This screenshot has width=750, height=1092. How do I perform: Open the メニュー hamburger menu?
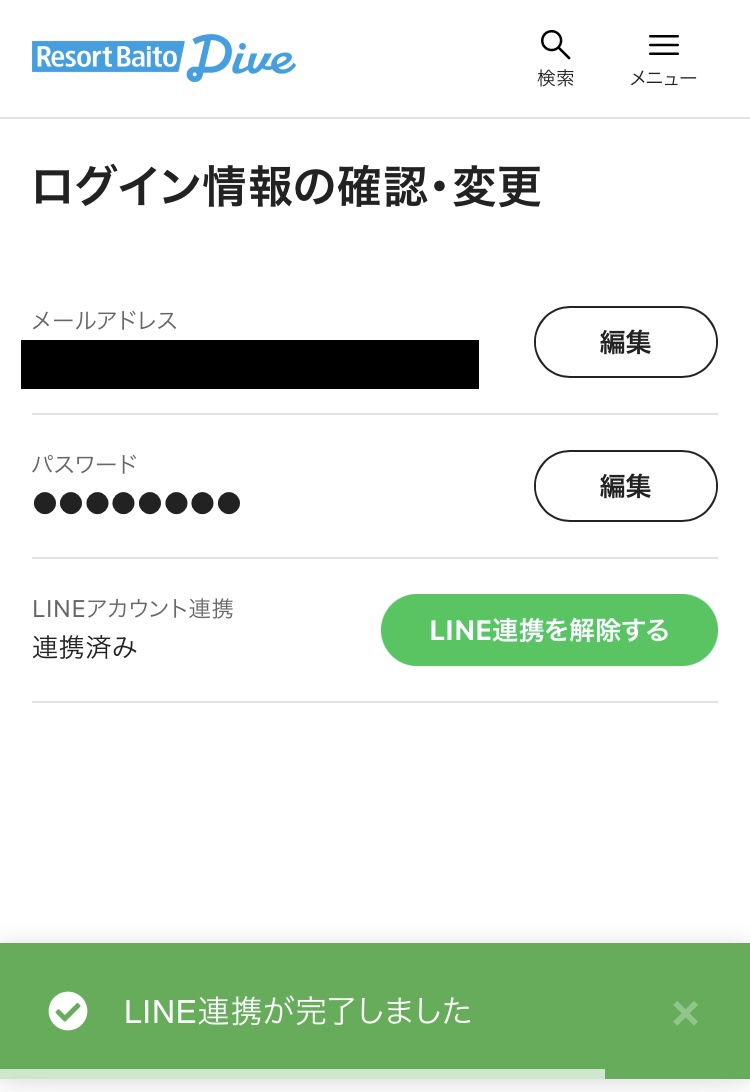pyautogui.click(x=663, y=58)
